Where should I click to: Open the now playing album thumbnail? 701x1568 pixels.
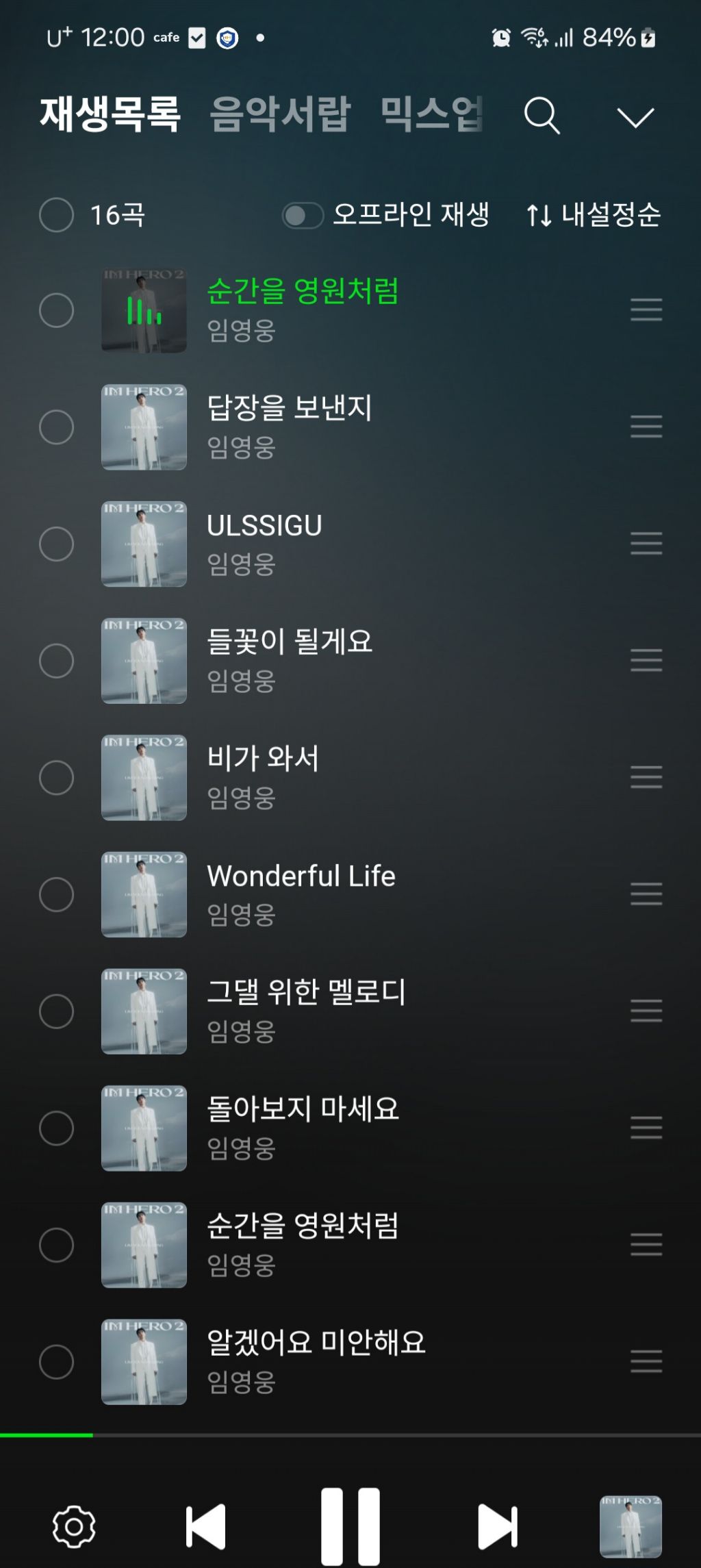point(630,1526)
